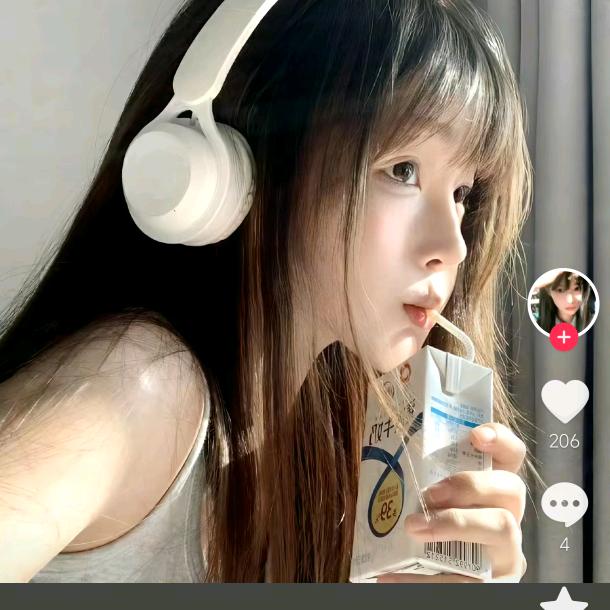Like this video with the heart
Viewport: 610px width, 610px height.
click(565, 402)
